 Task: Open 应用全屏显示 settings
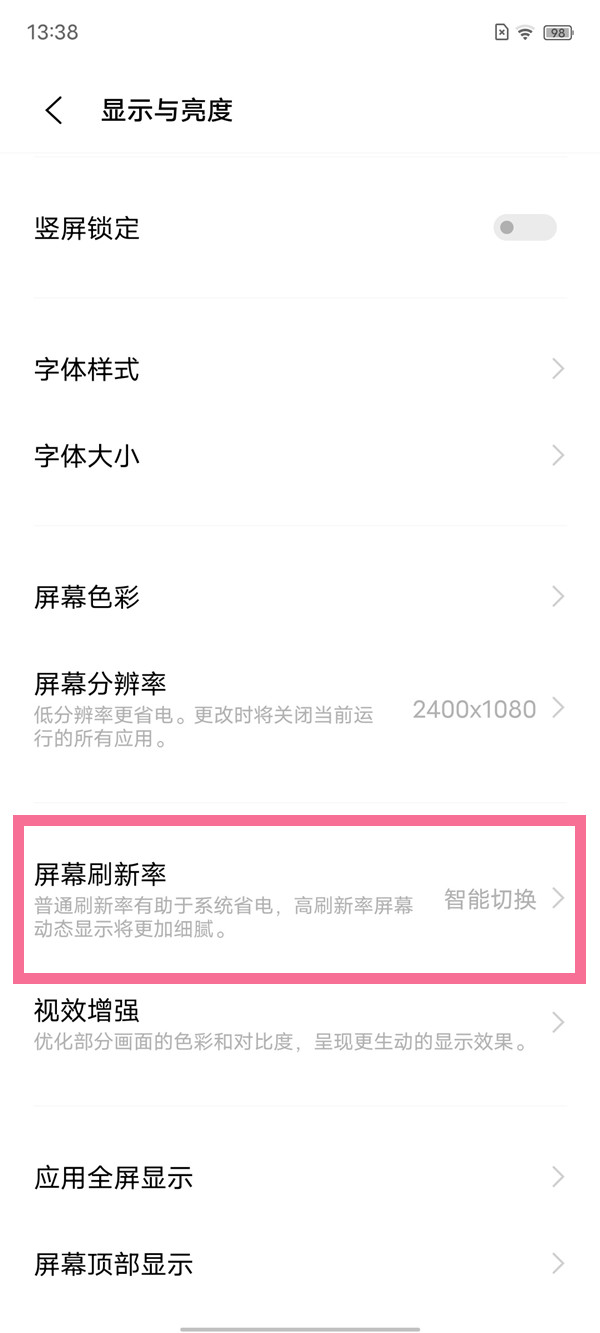pyautogui.click(x=300, y=1178)
